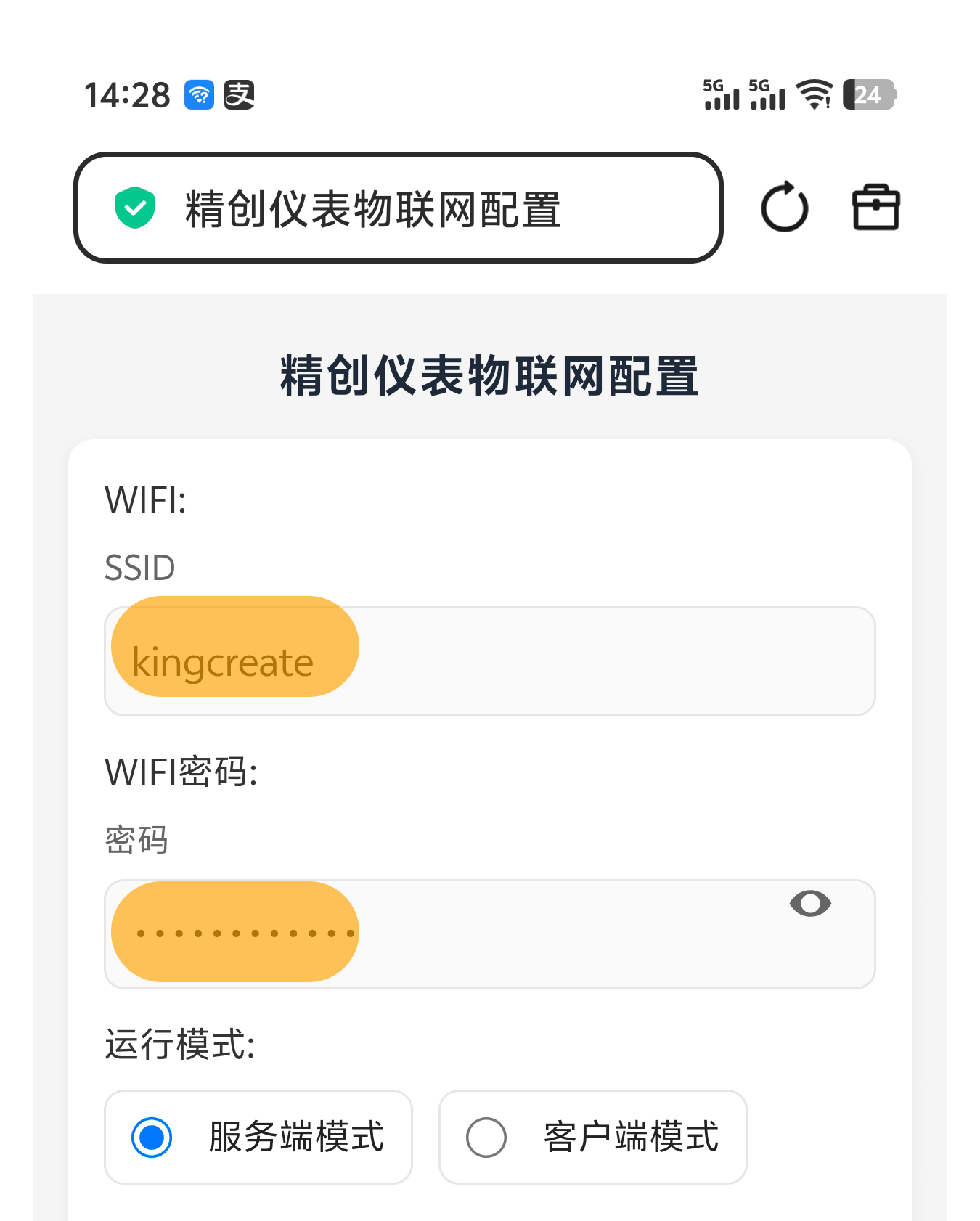Select the 客户端模式 radio option
Image resolution: width=980 pixels, height=1221 pixels.
click(x=486, y=1138)
